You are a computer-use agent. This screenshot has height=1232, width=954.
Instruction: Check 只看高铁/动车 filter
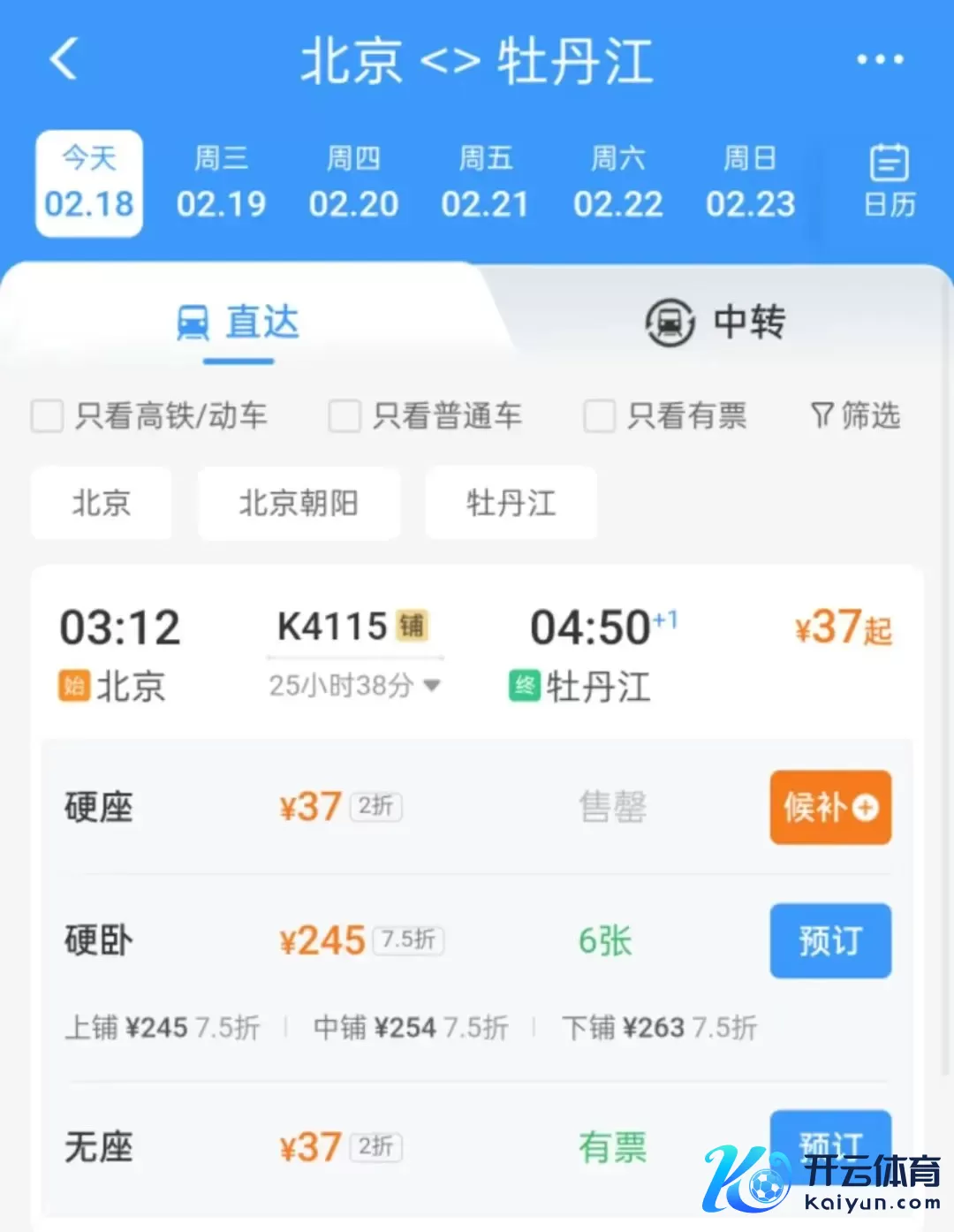point(48,415)
